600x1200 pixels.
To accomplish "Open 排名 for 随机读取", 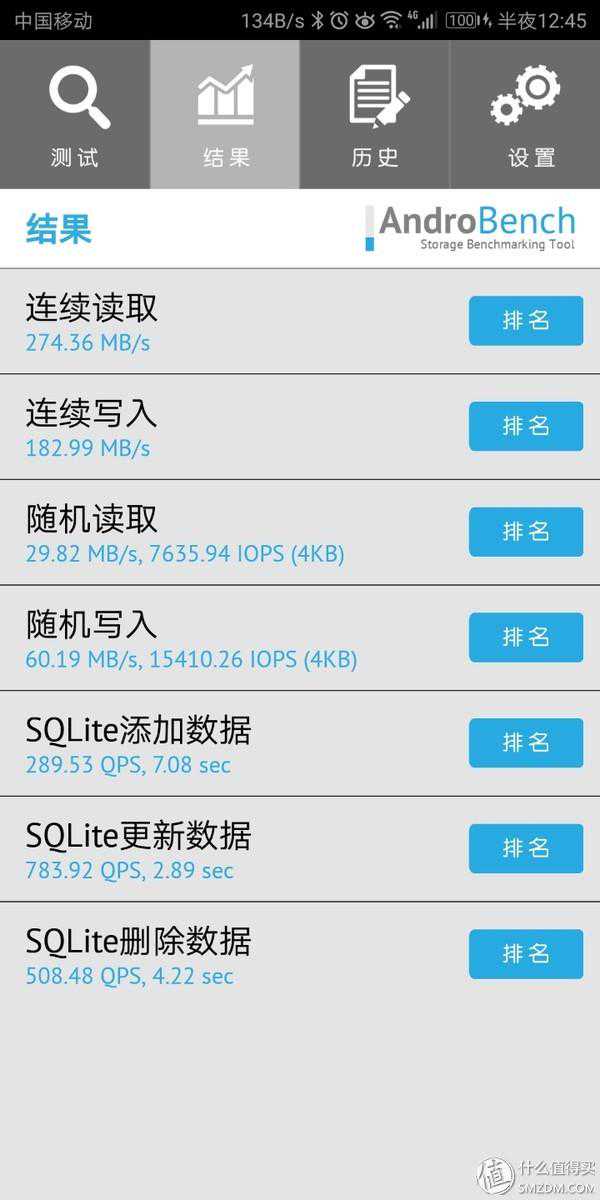I will tap(526, 532).
